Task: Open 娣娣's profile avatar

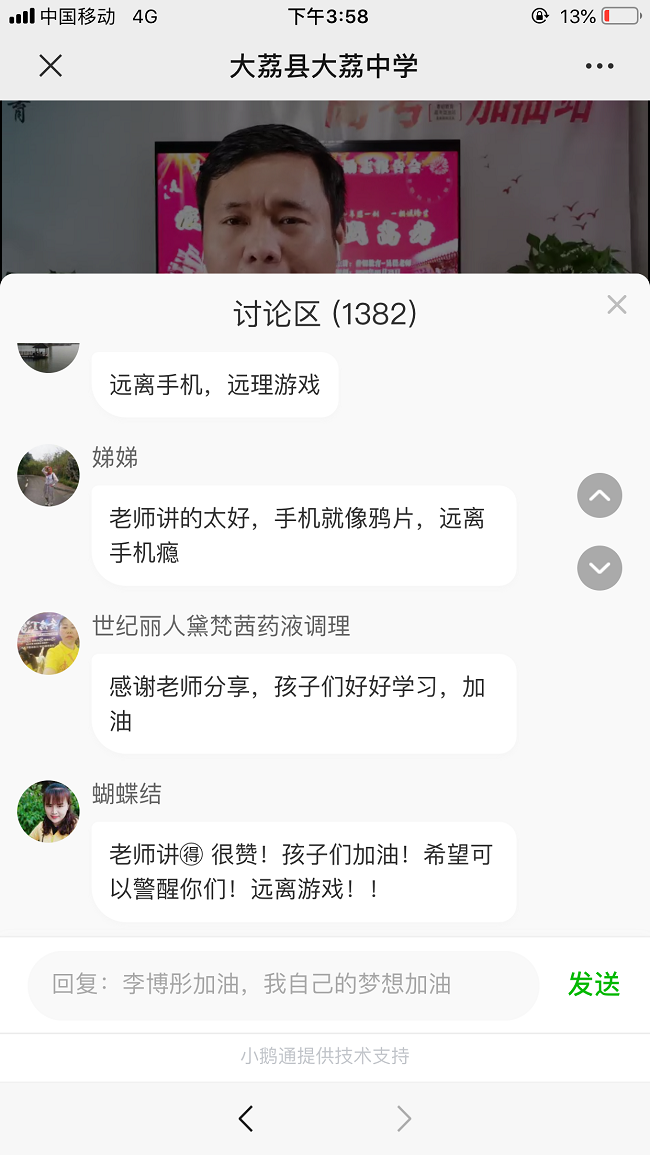Action: click(x=48, y=476)
